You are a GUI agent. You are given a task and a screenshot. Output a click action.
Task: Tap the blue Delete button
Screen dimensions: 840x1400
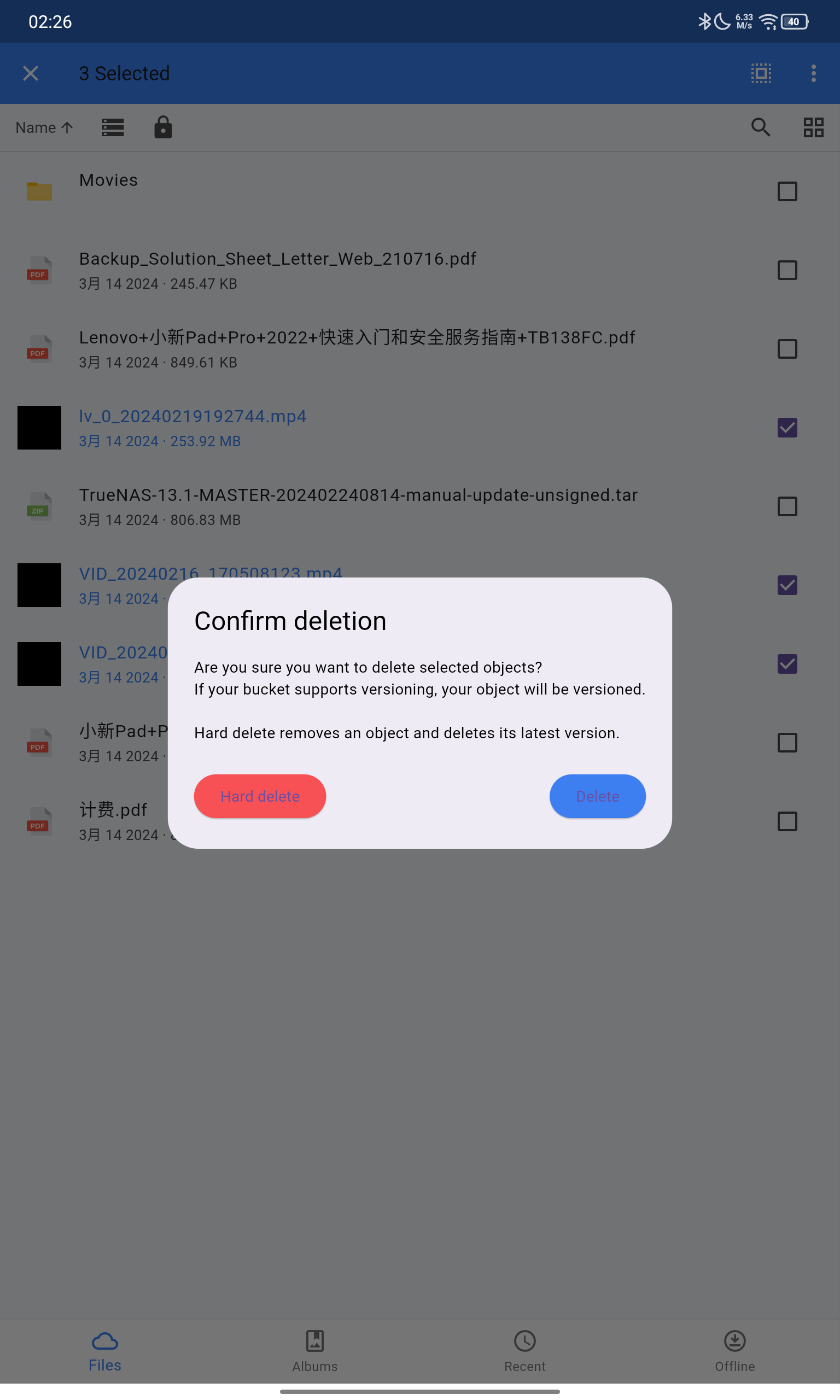click(x=597, y=796)
